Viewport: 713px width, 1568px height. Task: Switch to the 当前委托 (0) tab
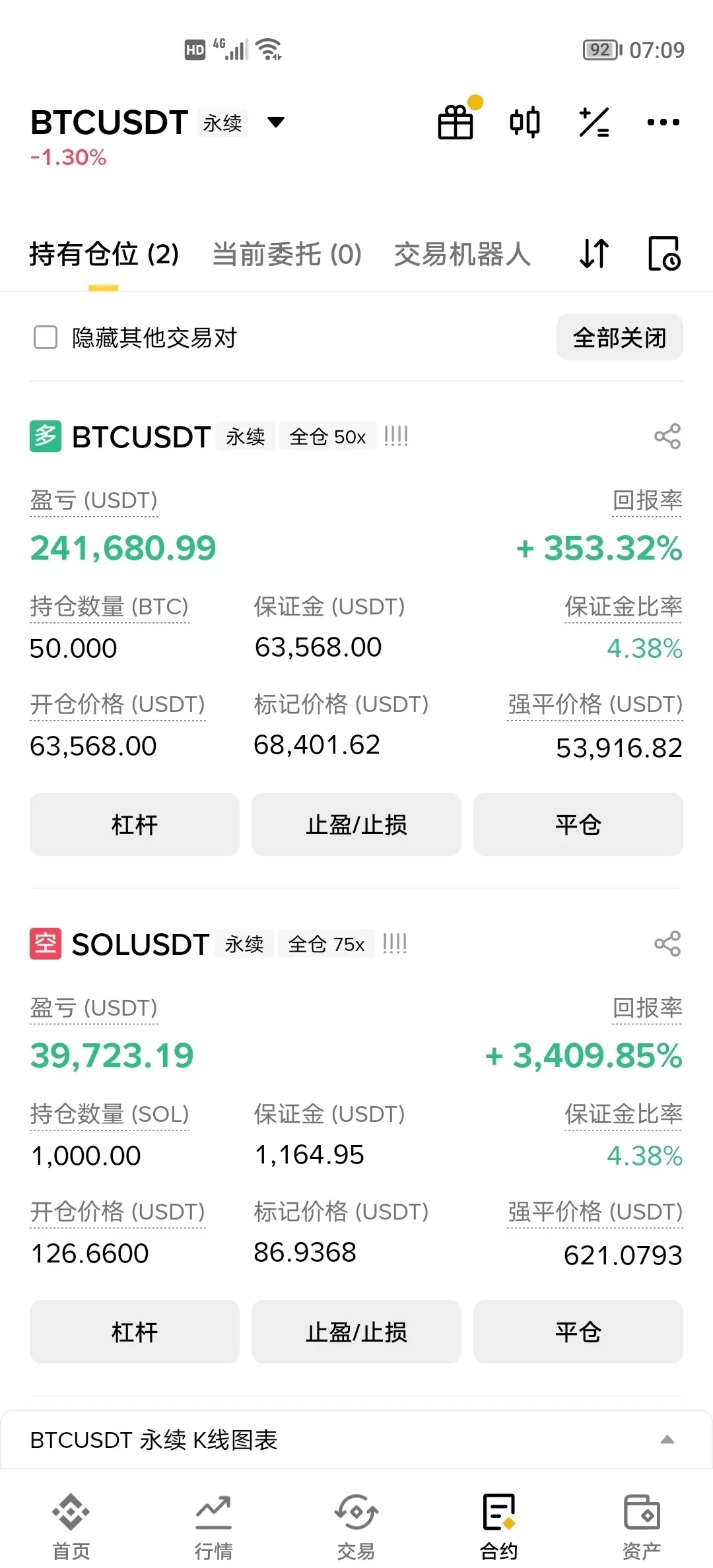[287, 254]
